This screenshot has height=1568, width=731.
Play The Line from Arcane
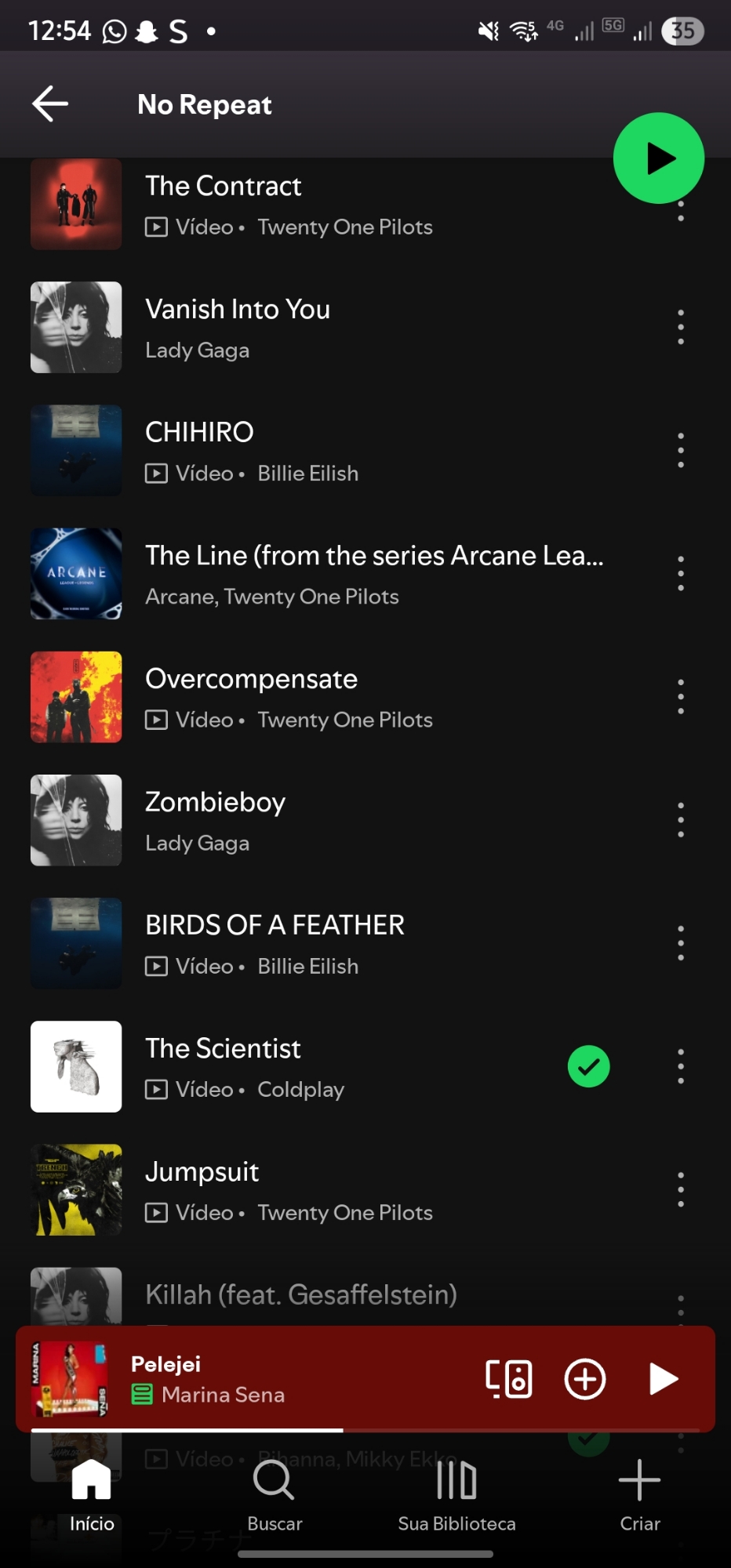pyautogui.click(x=353, y=574)
